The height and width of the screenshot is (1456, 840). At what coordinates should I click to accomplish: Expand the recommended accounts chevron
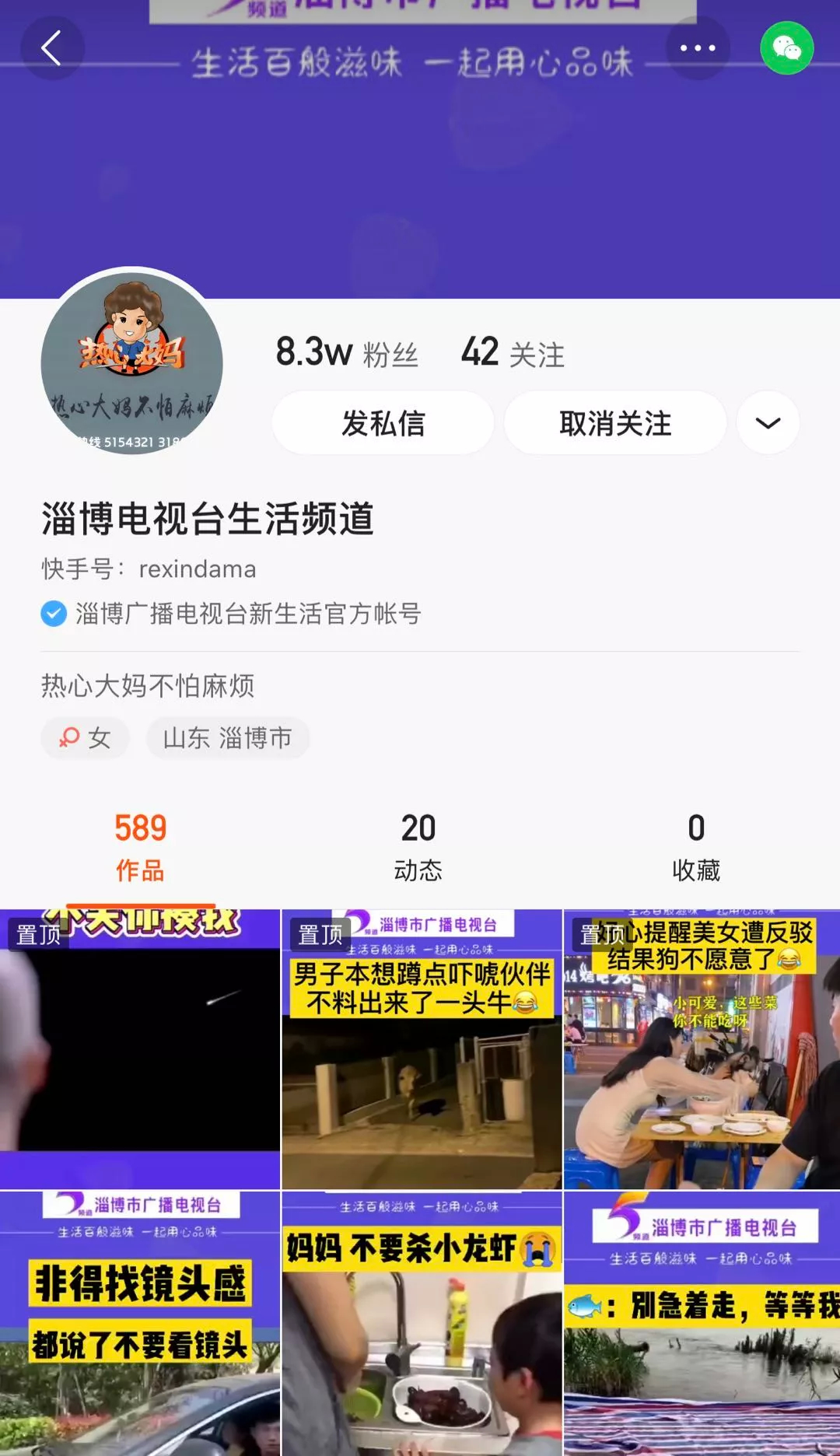coord(768,424)
